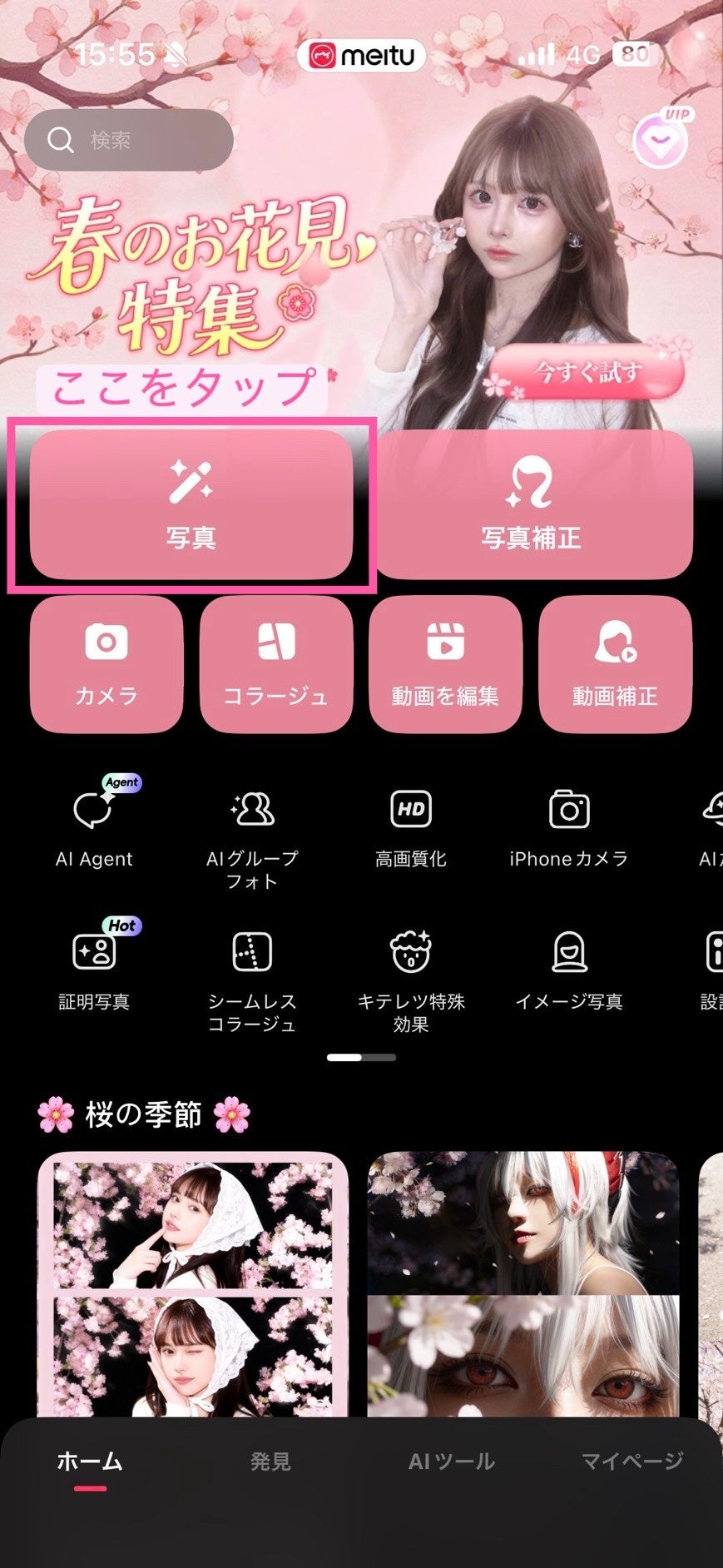
Task: Select 動画を編集
Action: pos(445,663)
